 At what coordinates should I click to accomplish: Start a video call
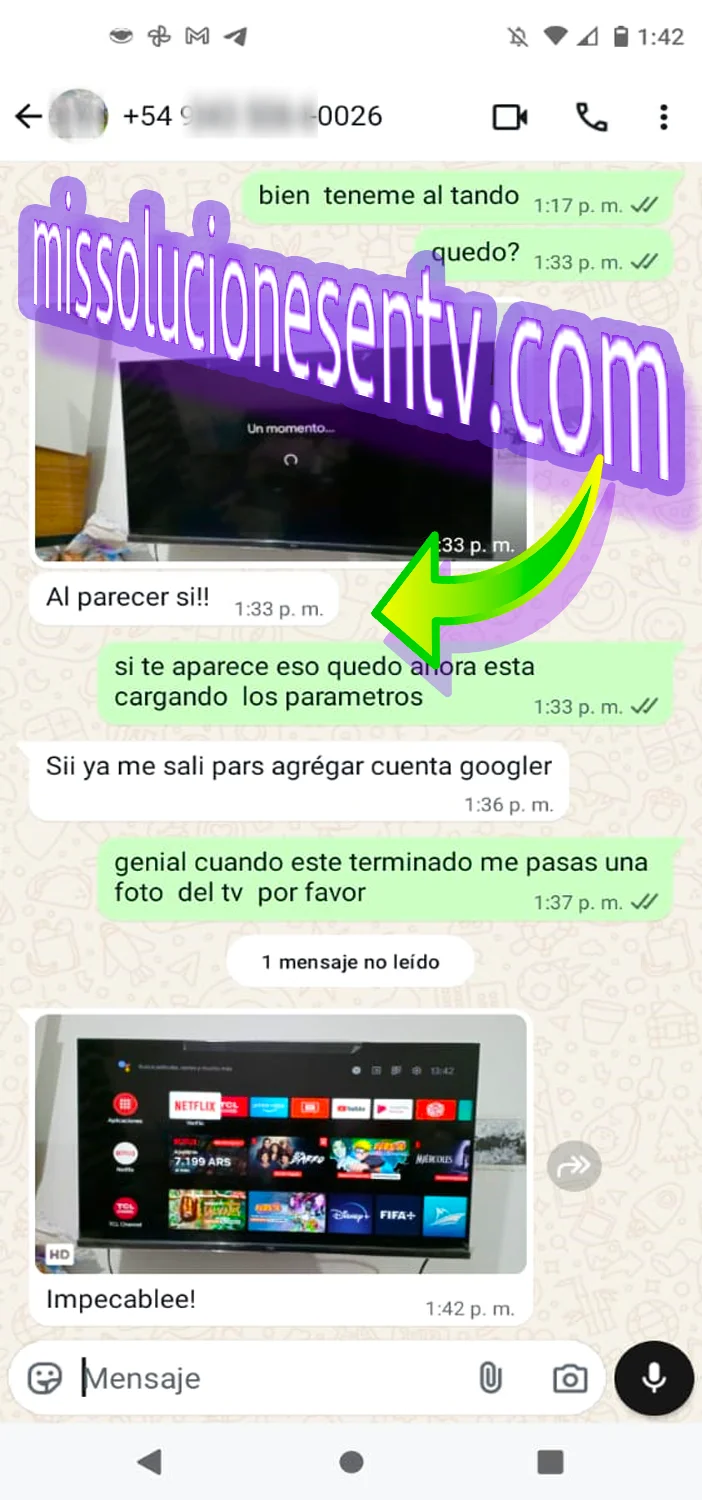pyautogui.click(x=510, y=117)
